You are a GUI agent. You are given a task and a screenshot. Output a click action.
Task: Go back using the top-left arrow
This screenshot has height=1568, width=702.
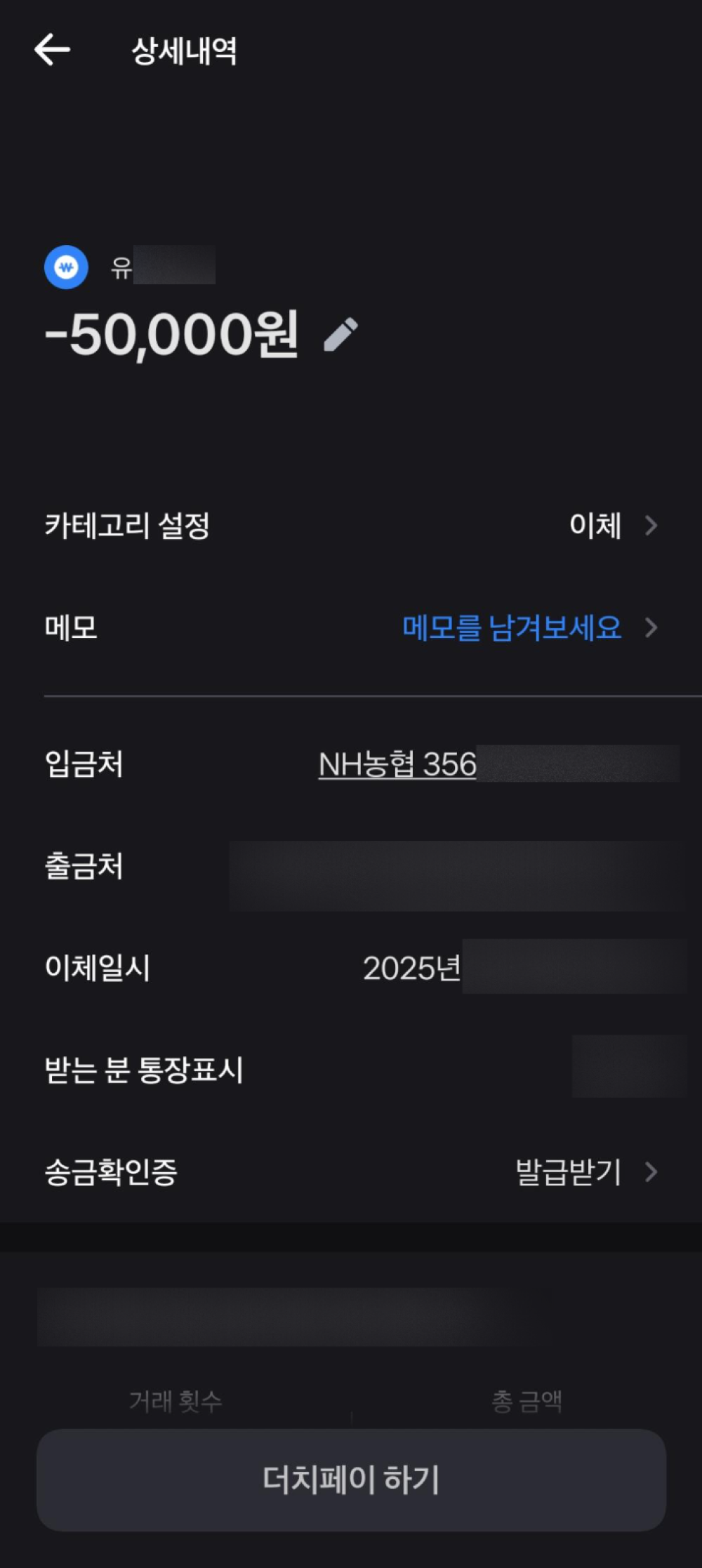[52, 50]
